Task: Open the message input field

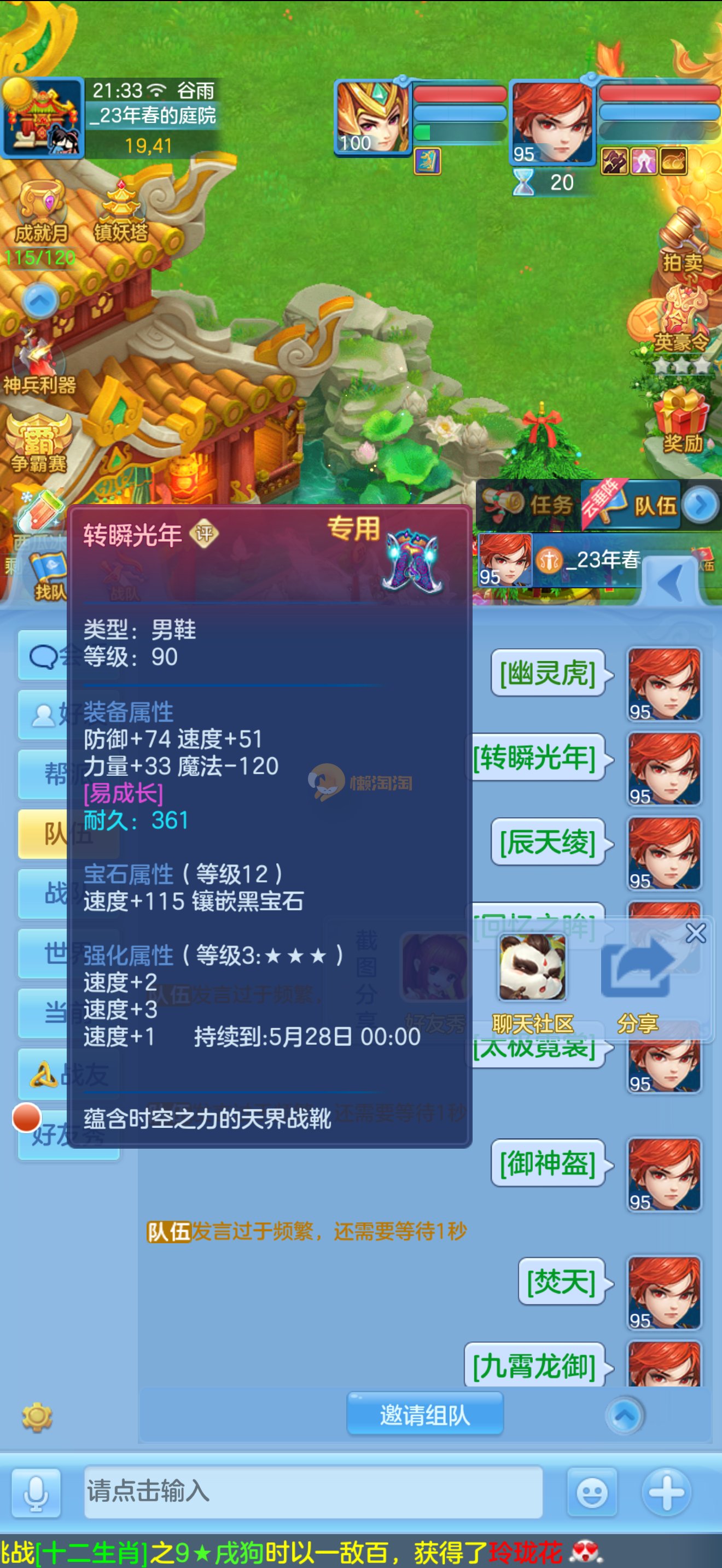Action: point(313,1492)
